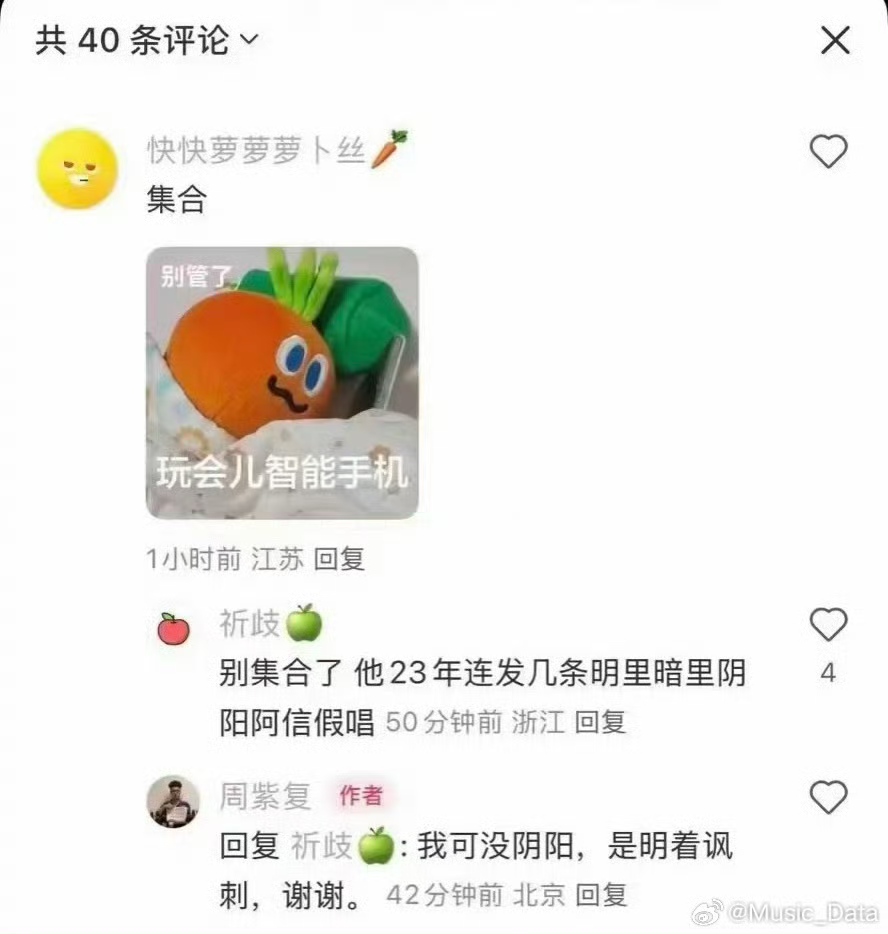This screenshot has width=888, height=934.
Task: View 周紫复's profile picture
Action: click(173, 801)
